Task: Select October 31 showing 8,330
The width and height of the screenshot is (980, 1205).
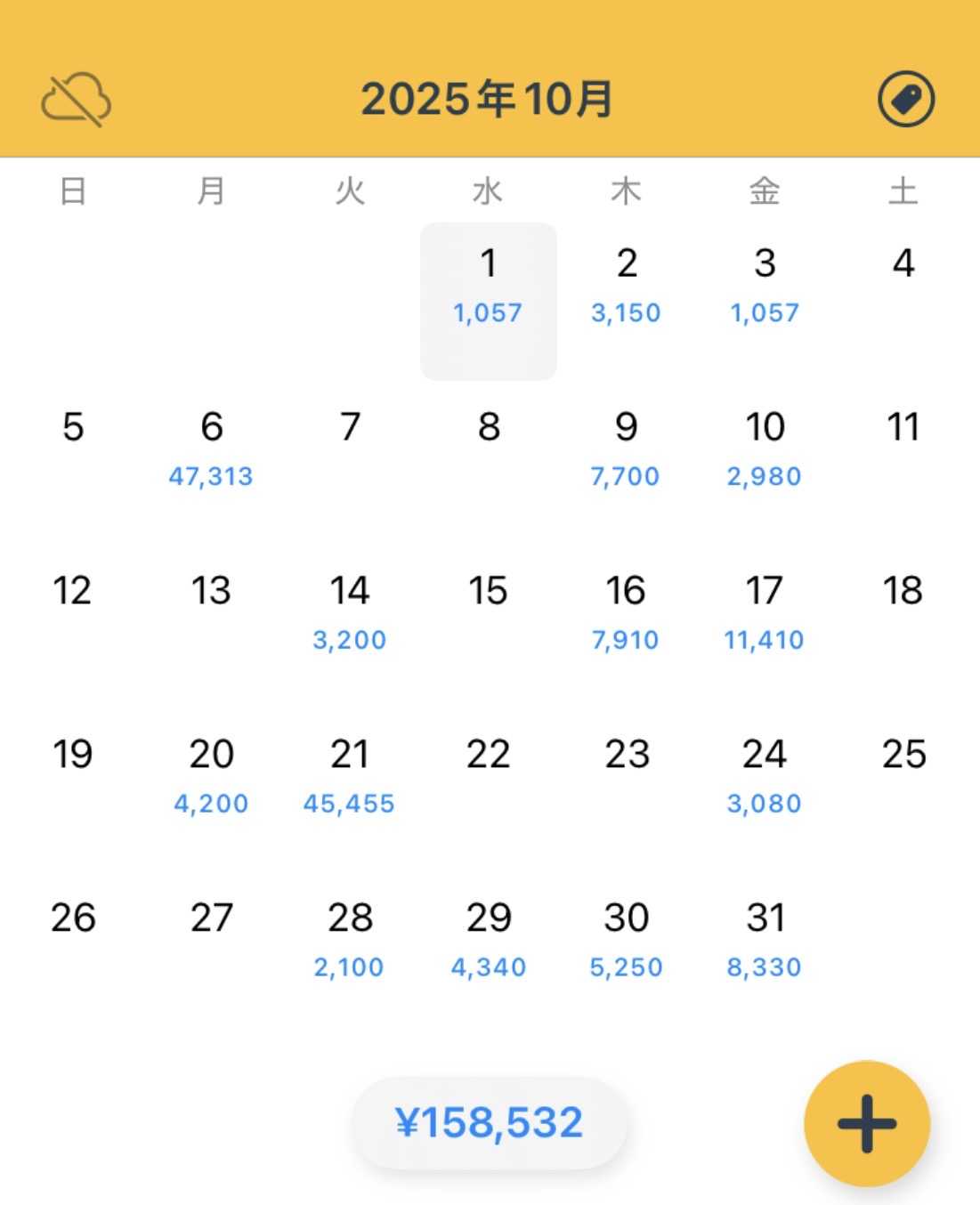Action: 765,940
